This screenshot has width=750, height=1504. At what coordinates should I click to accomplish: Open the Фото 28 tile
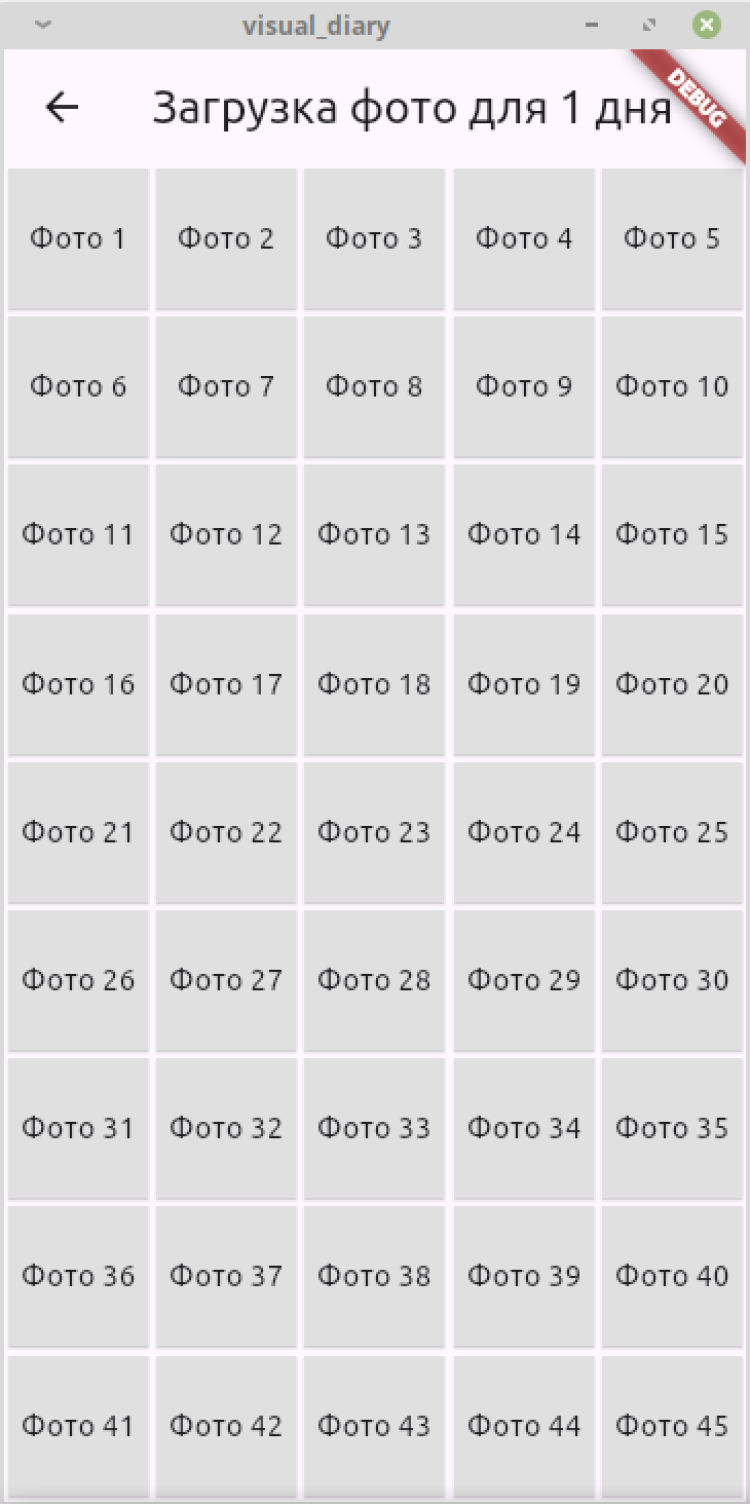click(374, 981)
